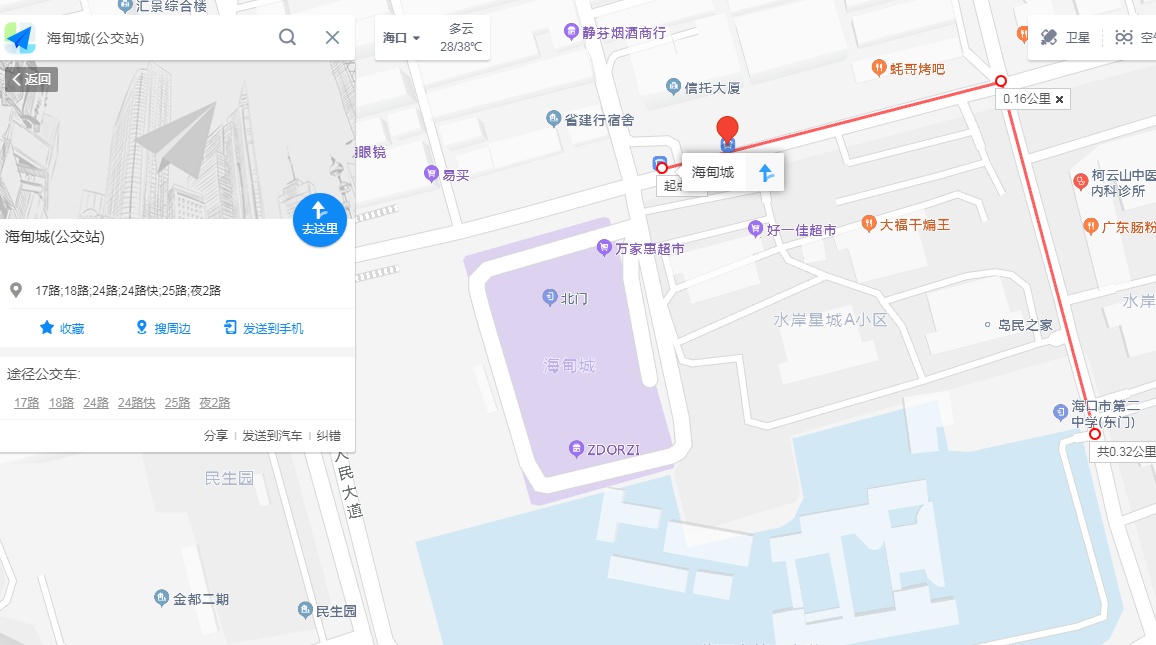This screenshot has width=1156, height=645.
Task: Tap the search magnifier icon
Action: point(287,38)
